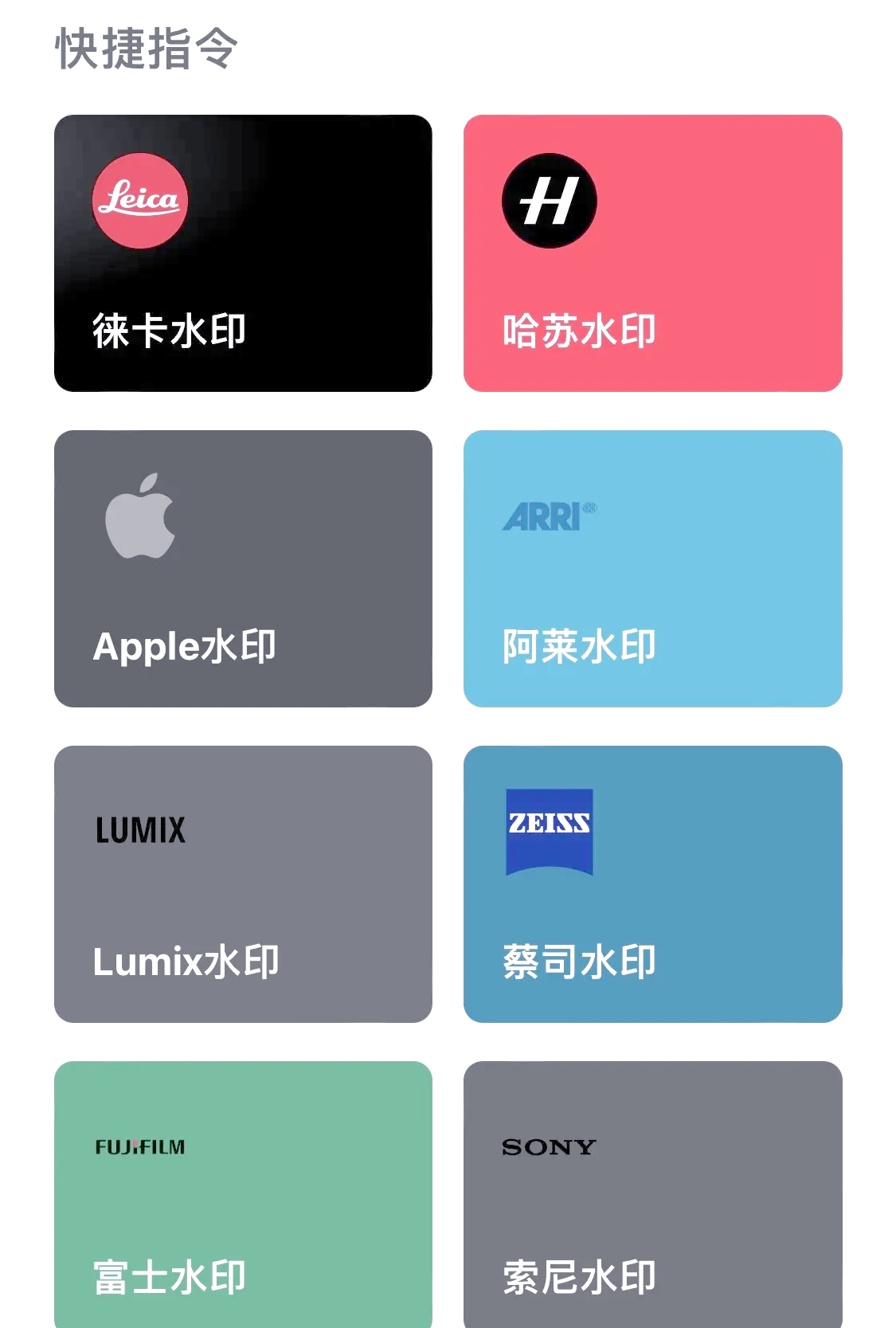
Task: Open the 徕卡水印 shortcut card
Action: [243, 253]
